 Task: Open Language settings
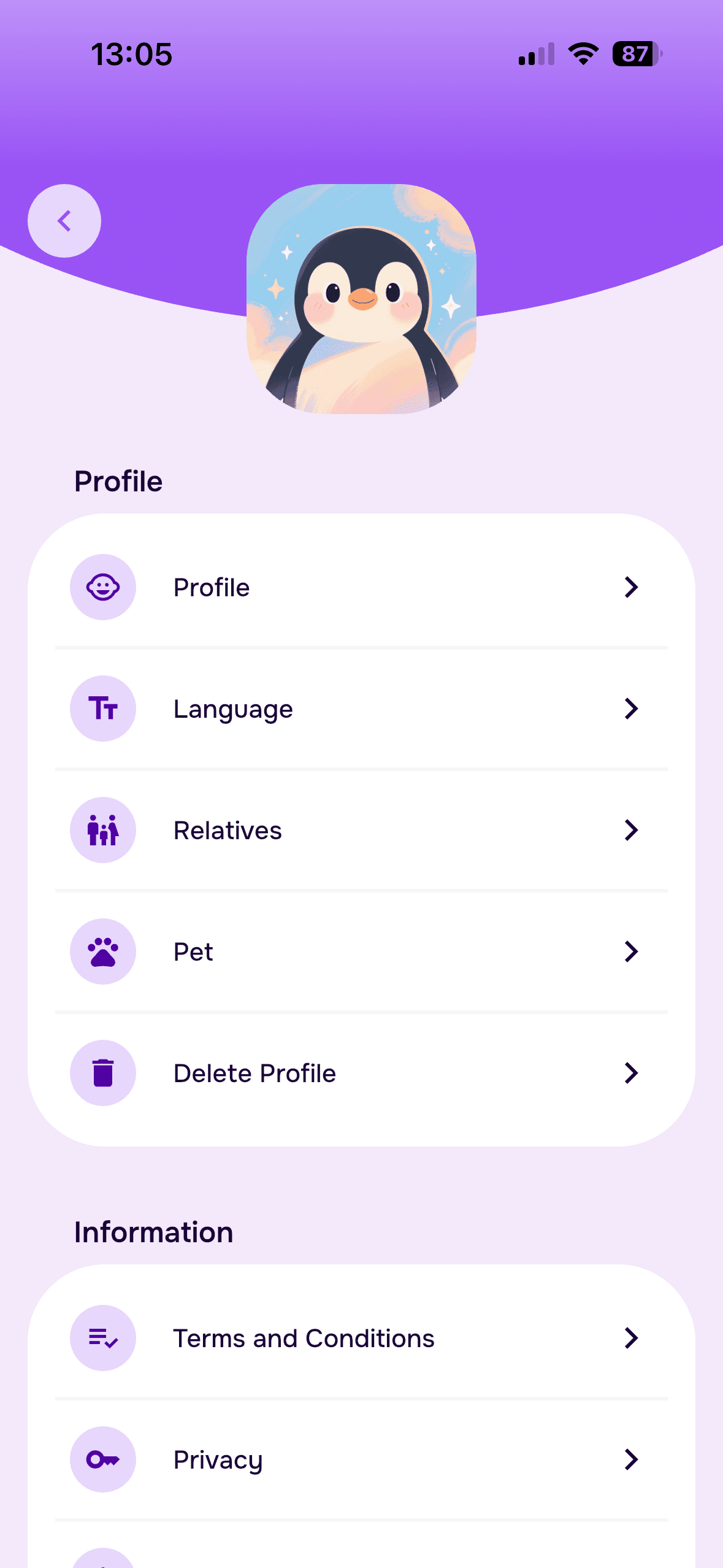coord(361,709)
